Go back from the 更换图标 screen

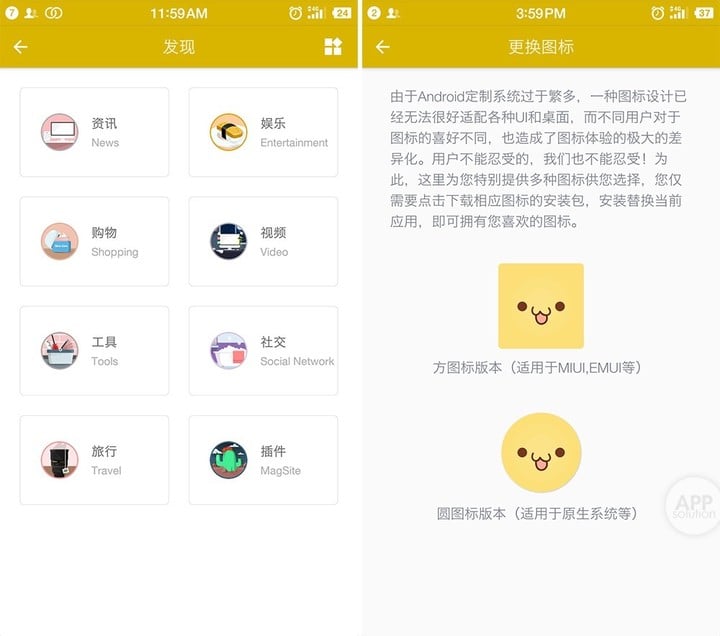382,47
